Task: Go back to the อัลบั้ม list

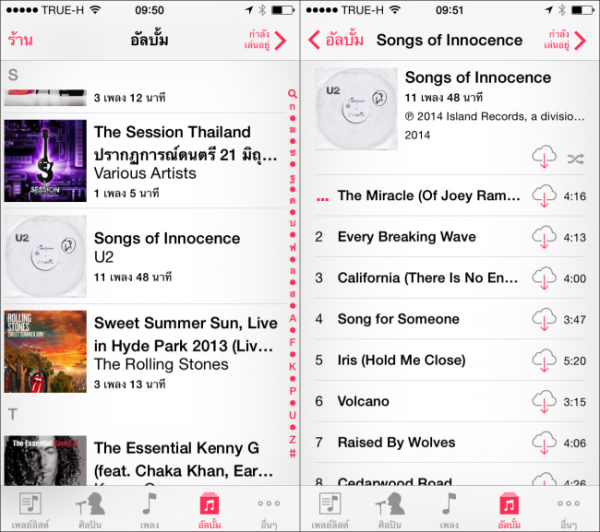Action: click(335, 40)
